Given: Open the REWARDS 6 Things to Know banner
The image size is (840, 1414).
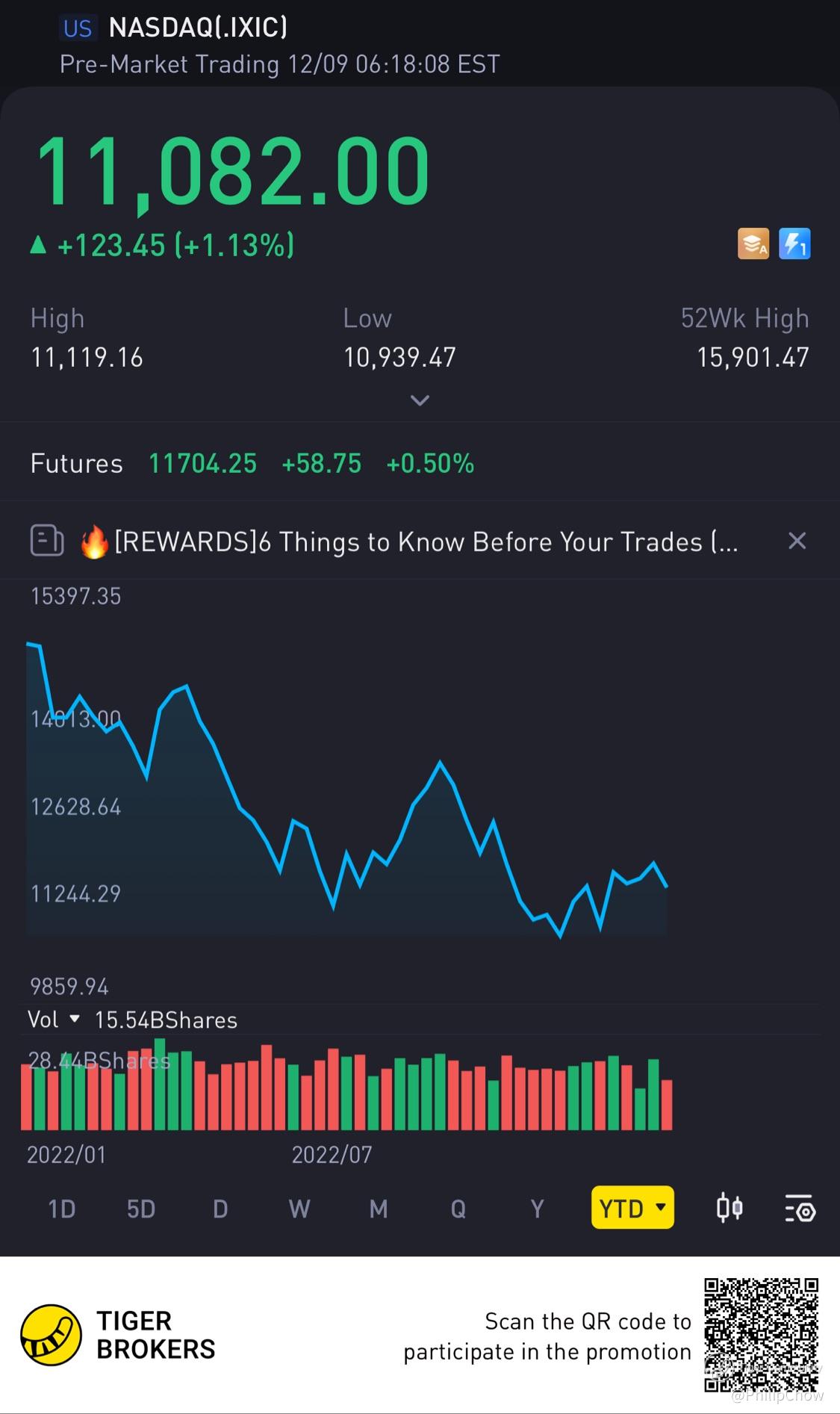Looking at the screenshot, I should click(426, 542).
